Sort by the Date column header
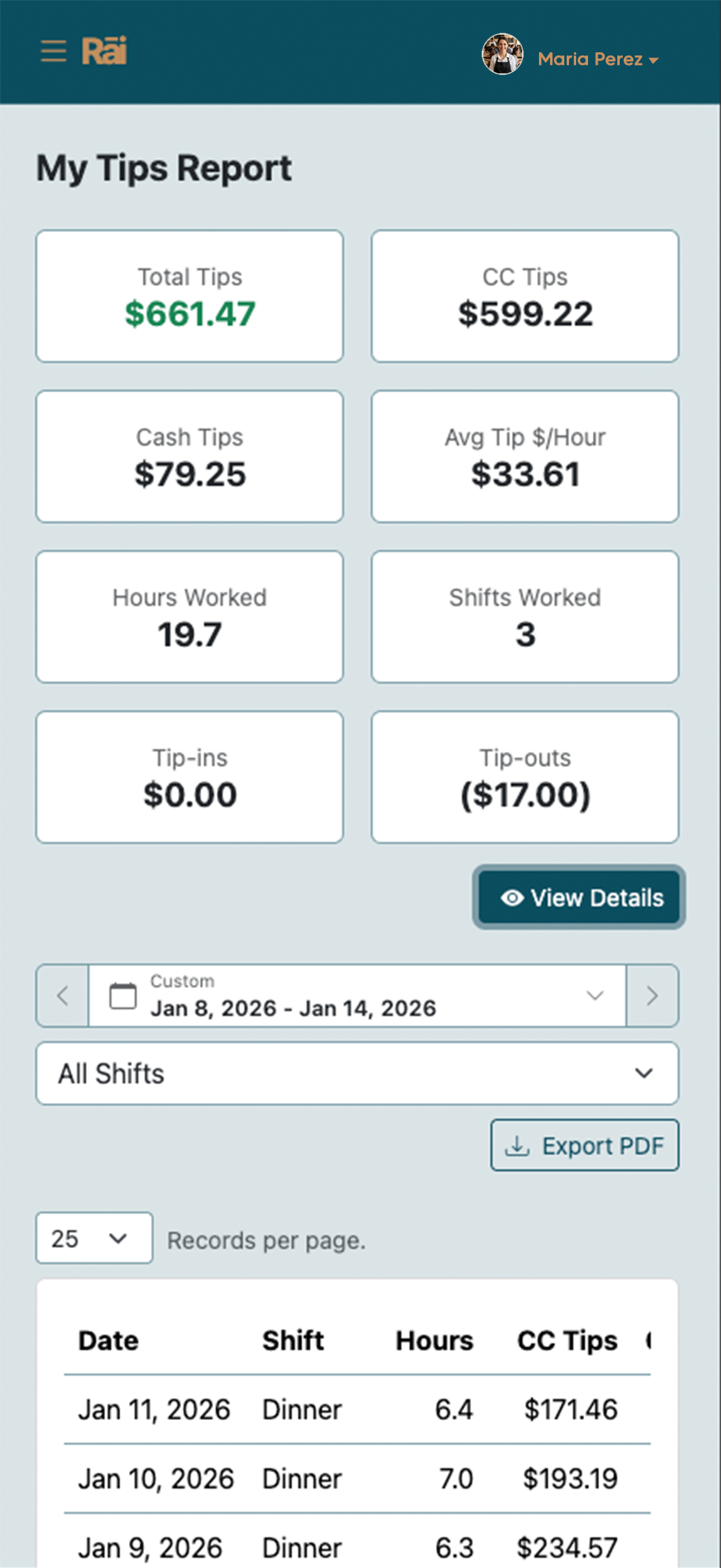Viewport: 721px width, 1568px height. (x=108, y=1341)
